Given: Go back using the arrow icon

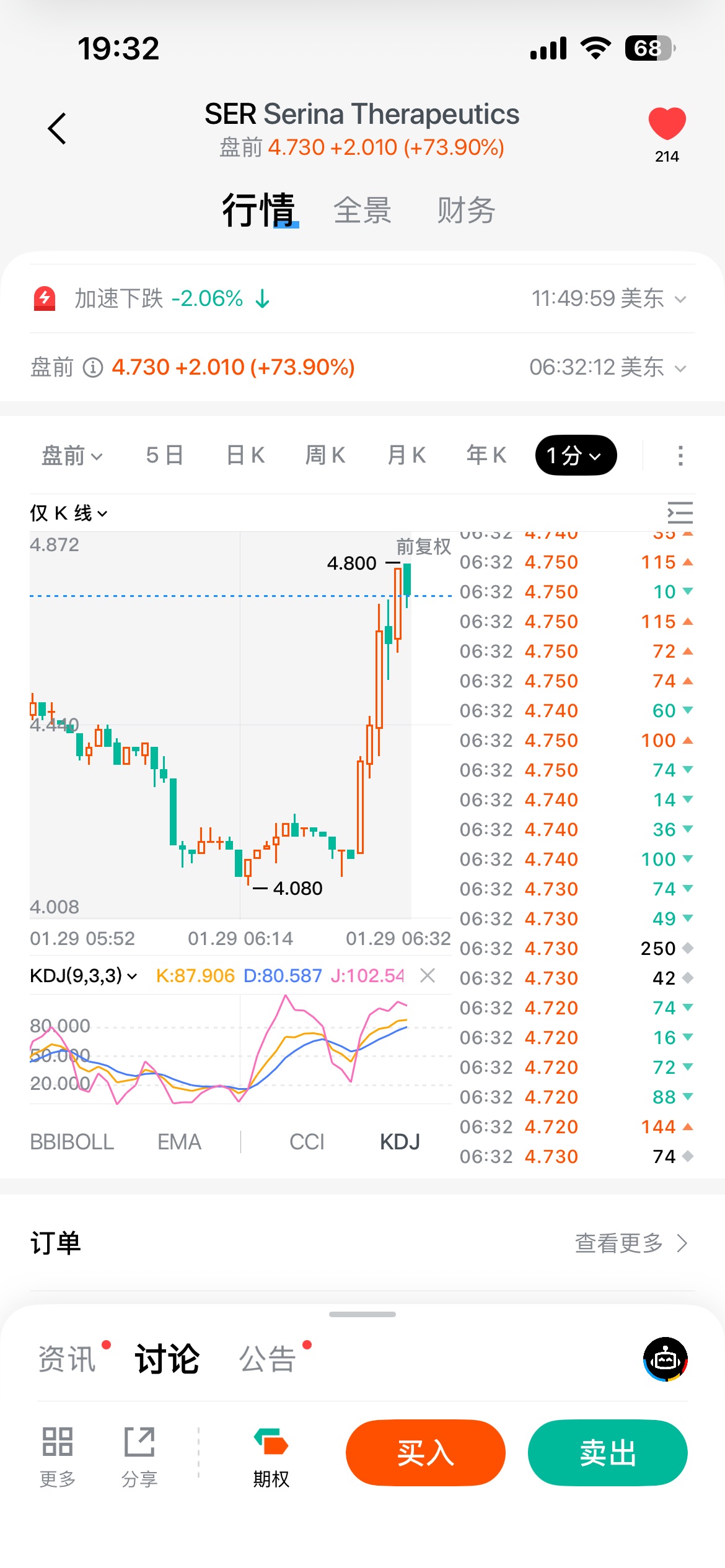Looking at the screenshot, I should point(57,129).
